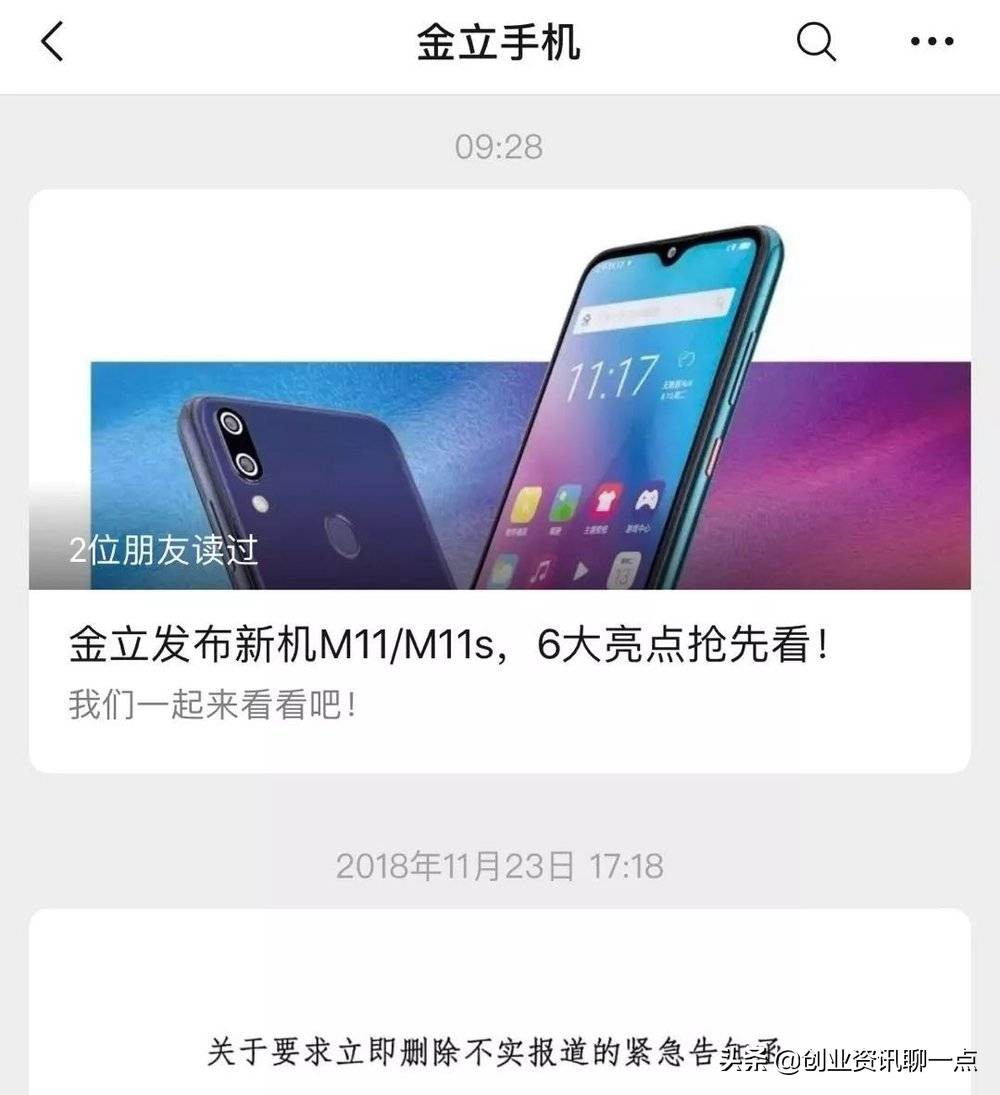Open the 主题壁纸 theme app icon
This screenshot has height=1095, width=1000.
[x=604, y=498]
